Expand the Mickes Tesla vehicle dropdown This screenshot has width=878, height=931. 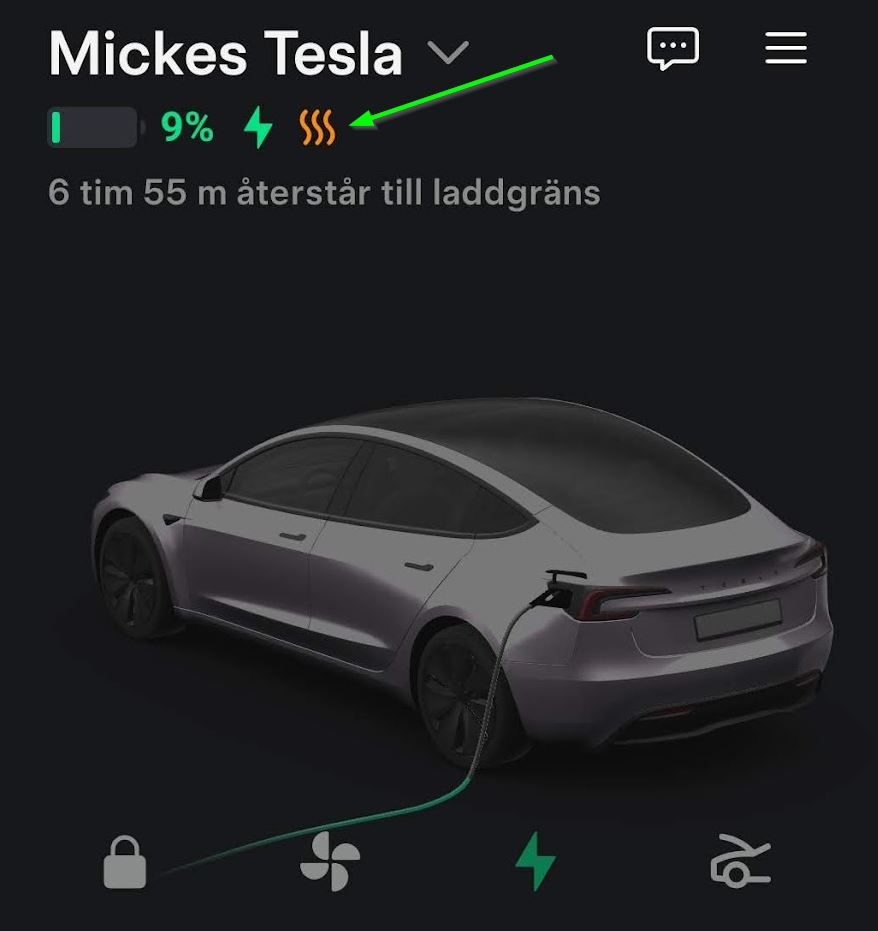(448, 52)
